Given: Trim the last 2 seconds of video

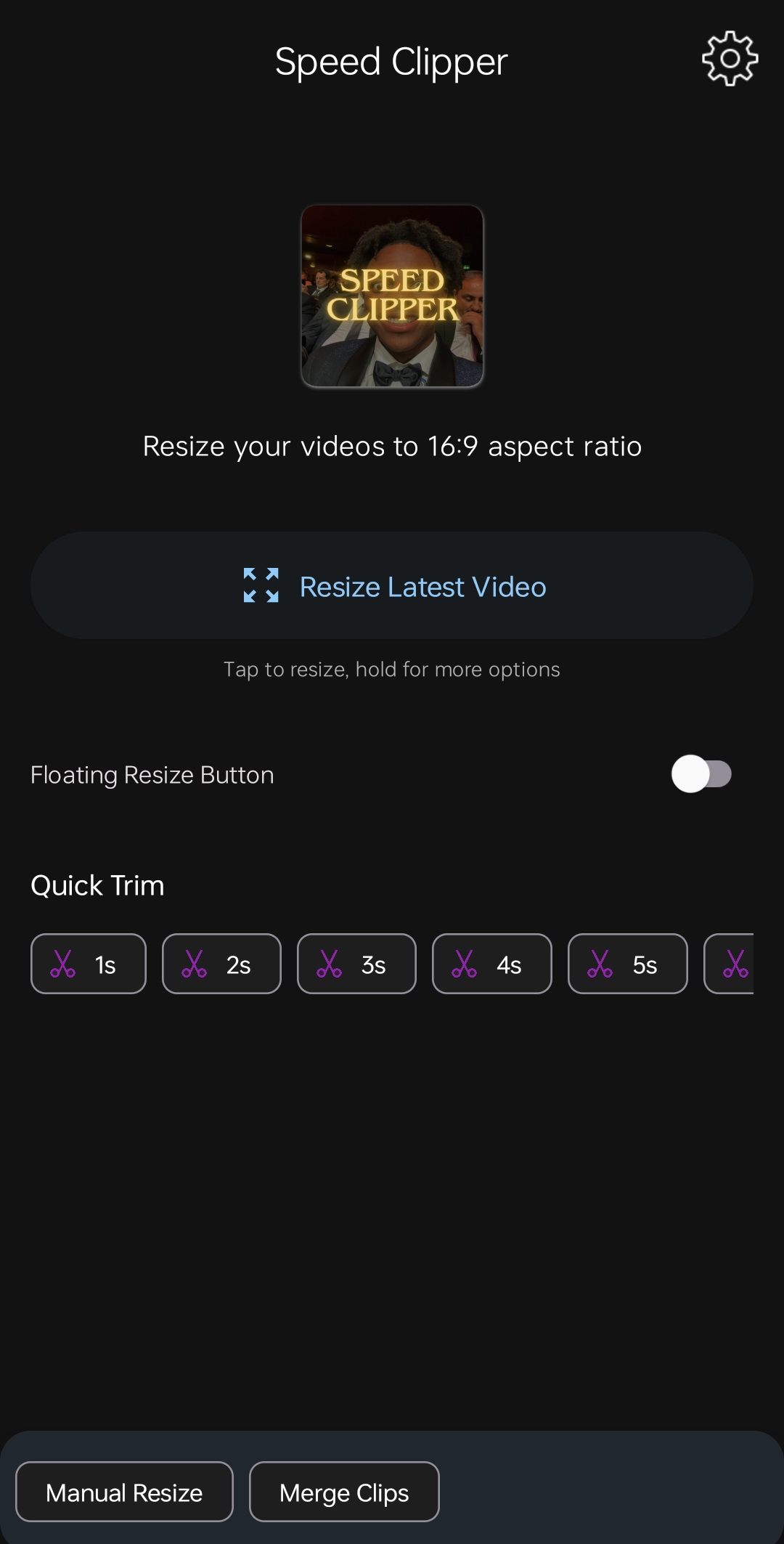Looking at the screenshot, I should (x=221, y=964).
